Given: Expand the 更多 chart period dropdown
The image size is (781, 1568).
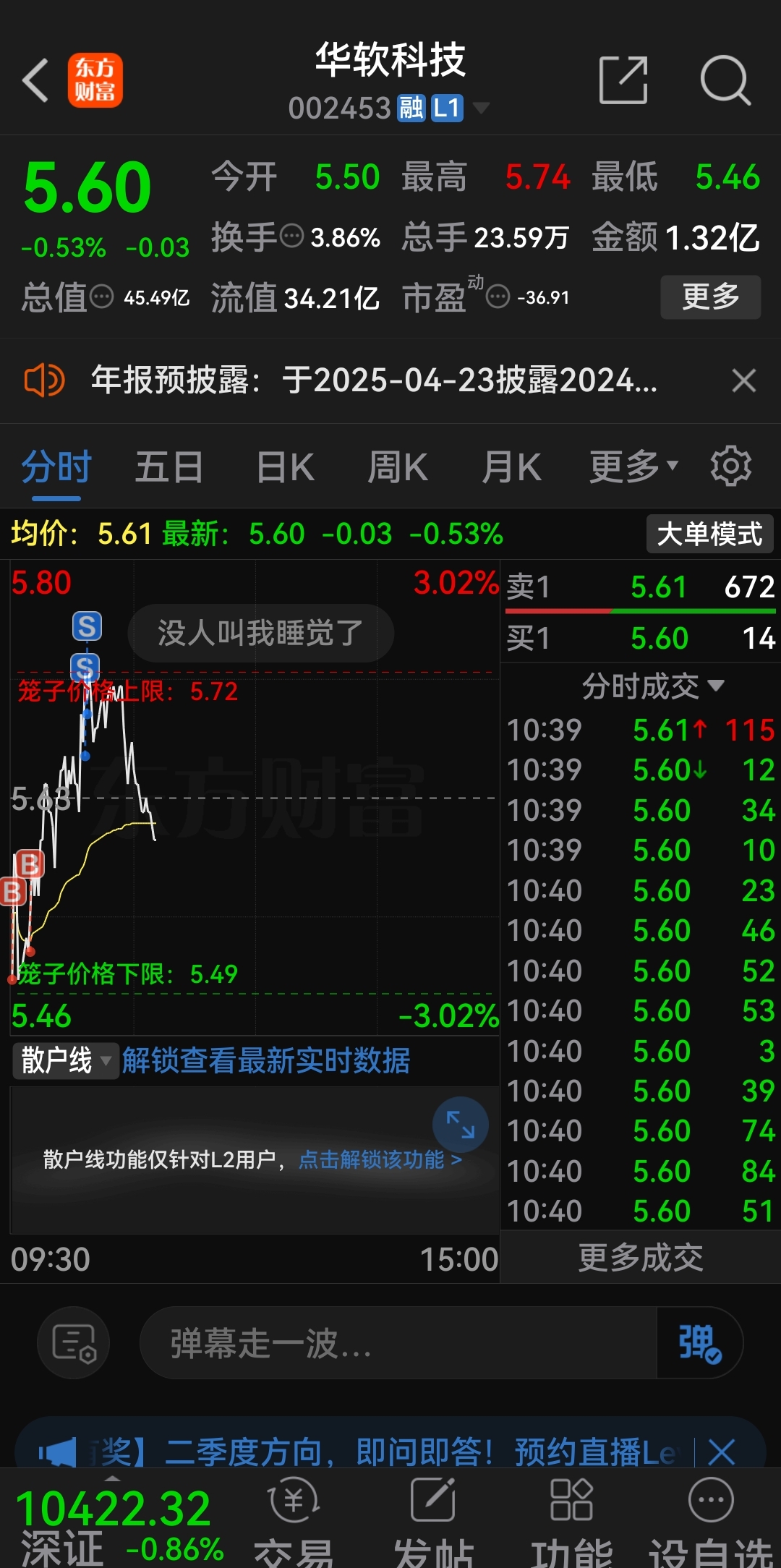Looking at the screenshot, I should coord(633,466).
